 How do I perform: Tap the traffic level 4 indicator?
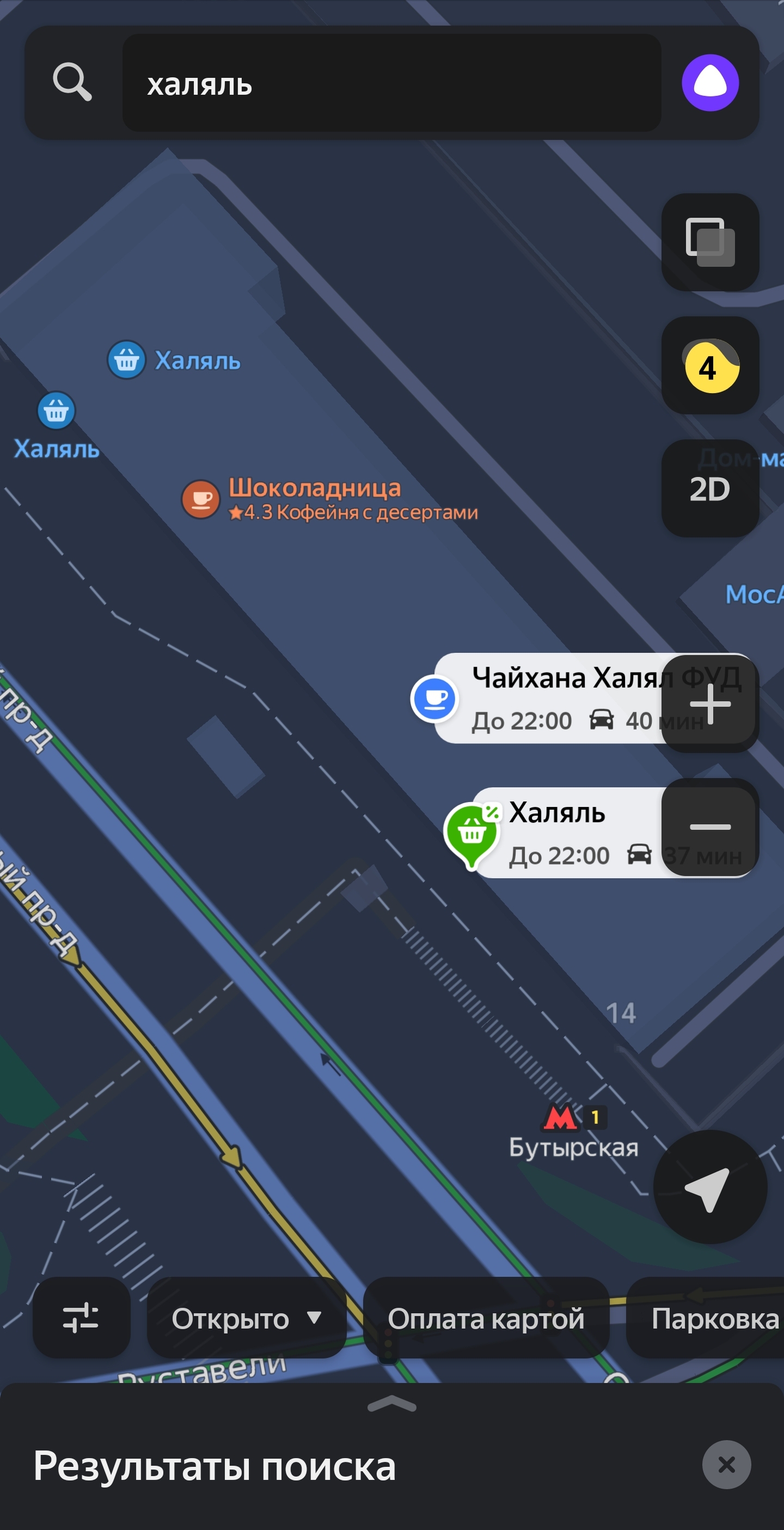pyautogui.click(x=710, y=365)
